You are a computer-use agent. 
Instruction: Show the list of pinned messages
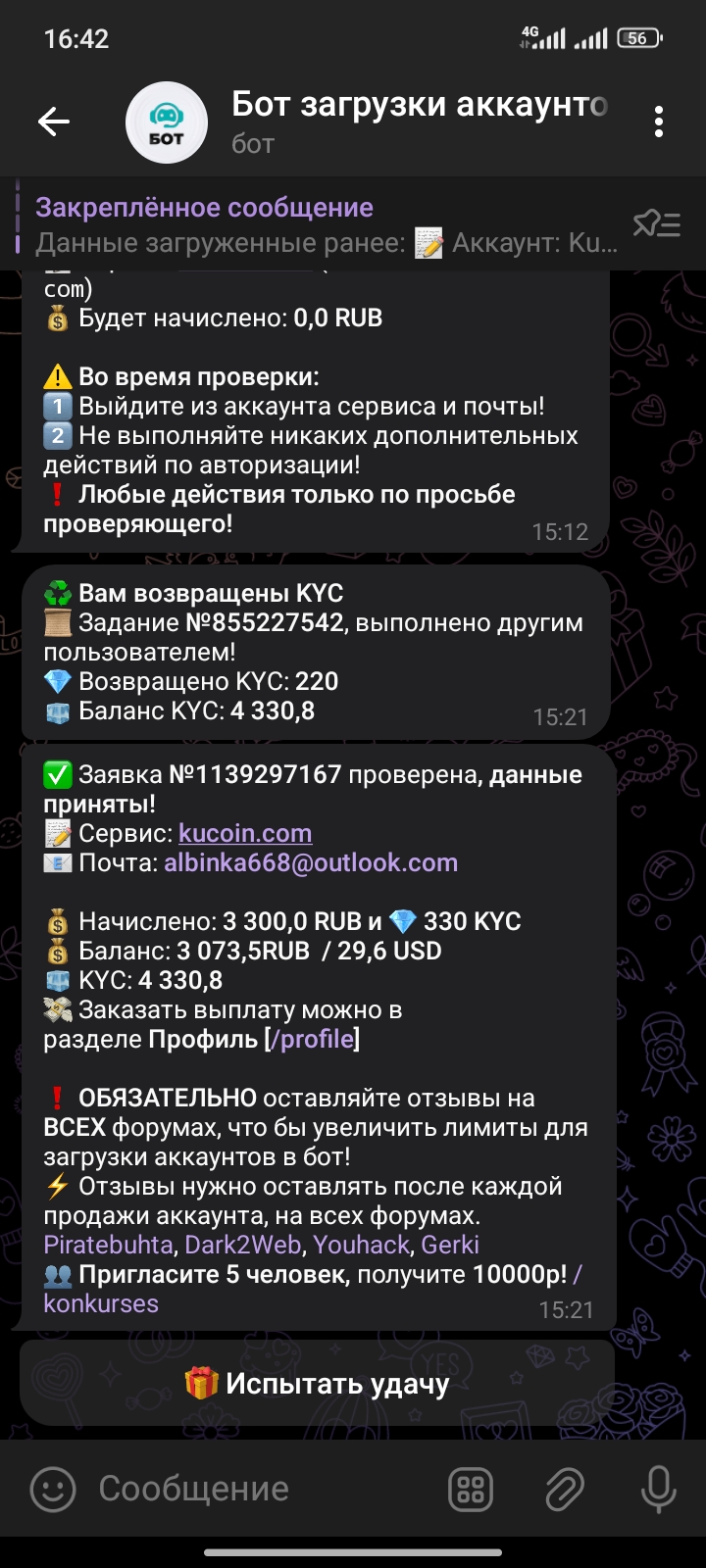coord(656,225)
